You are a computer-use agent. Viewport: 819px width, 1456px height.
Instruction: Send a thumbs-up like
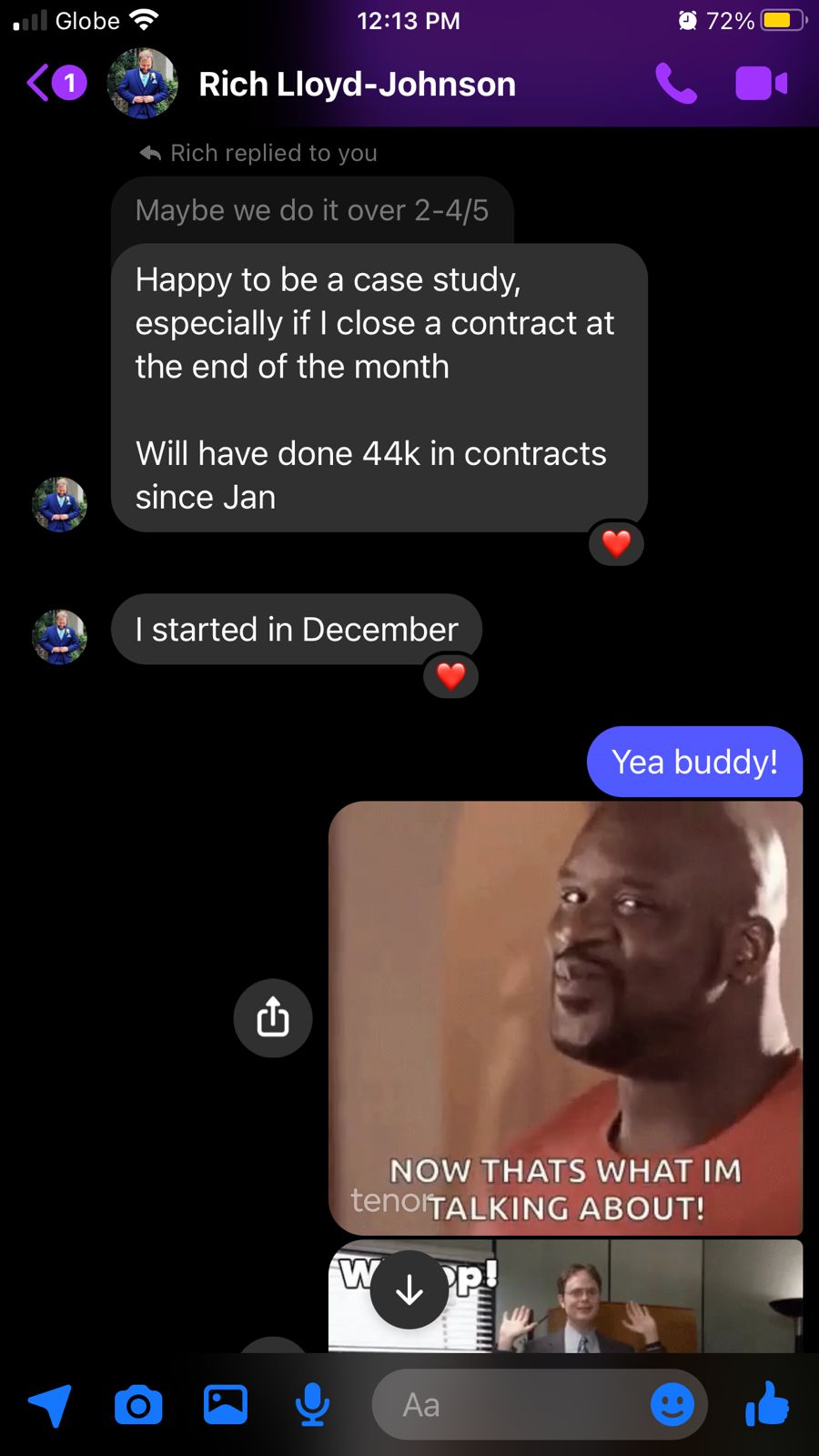(767, 1404)
